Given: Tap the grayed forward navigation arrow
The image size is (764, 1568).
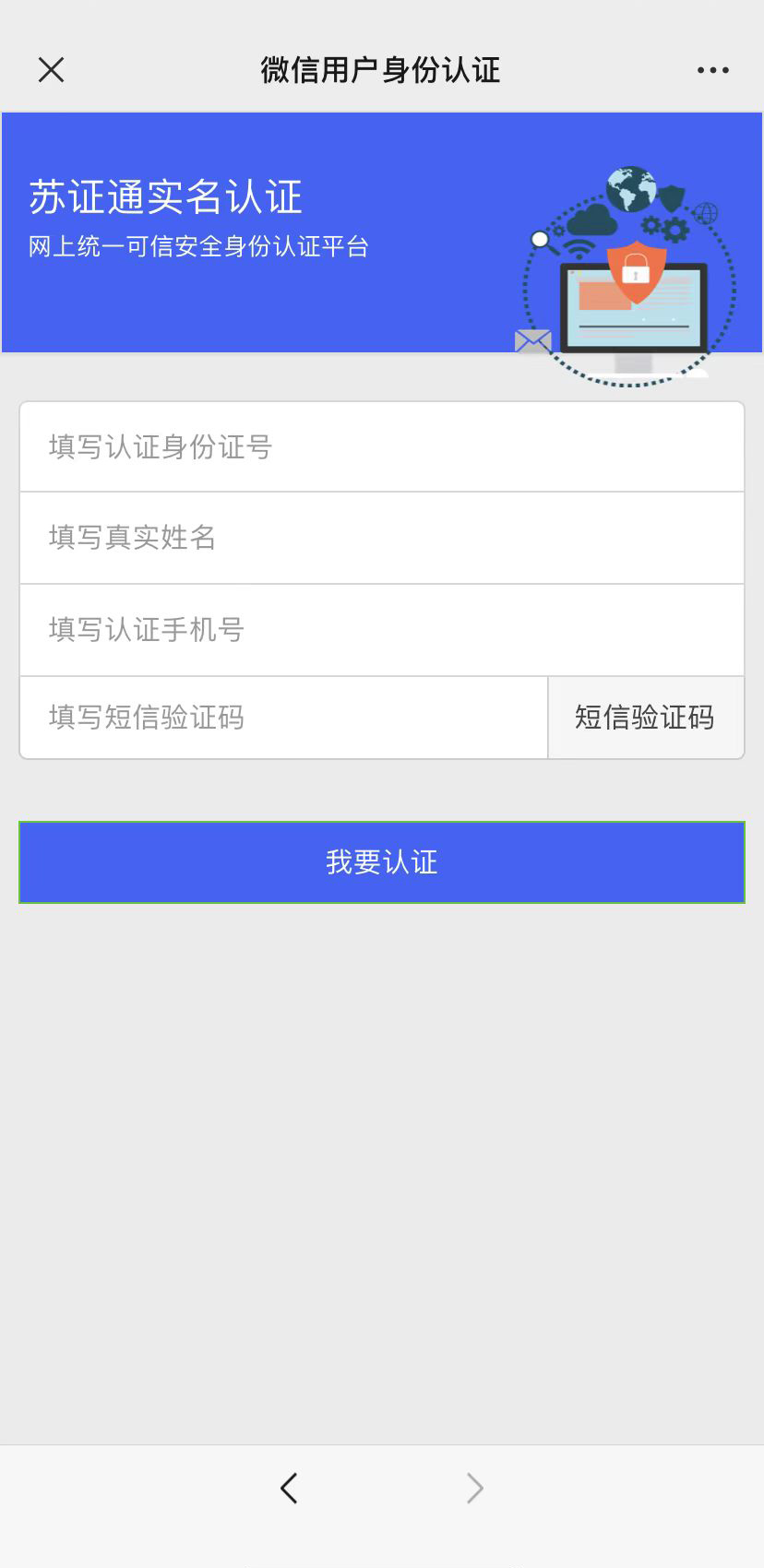Looking at the screenshot, I should tap(474, 1488).
